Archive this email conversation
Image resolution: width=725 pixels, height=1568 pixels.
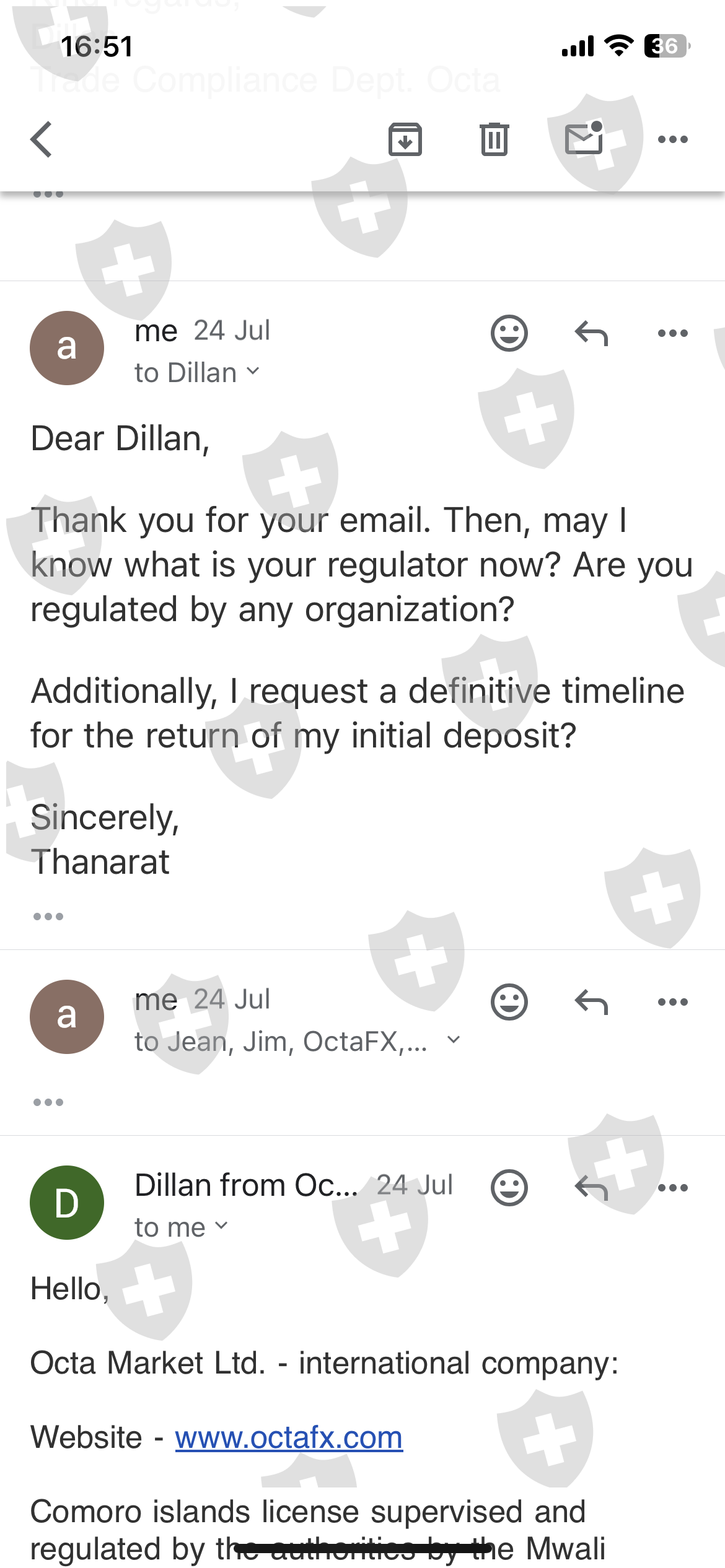[x=405, y=139]
